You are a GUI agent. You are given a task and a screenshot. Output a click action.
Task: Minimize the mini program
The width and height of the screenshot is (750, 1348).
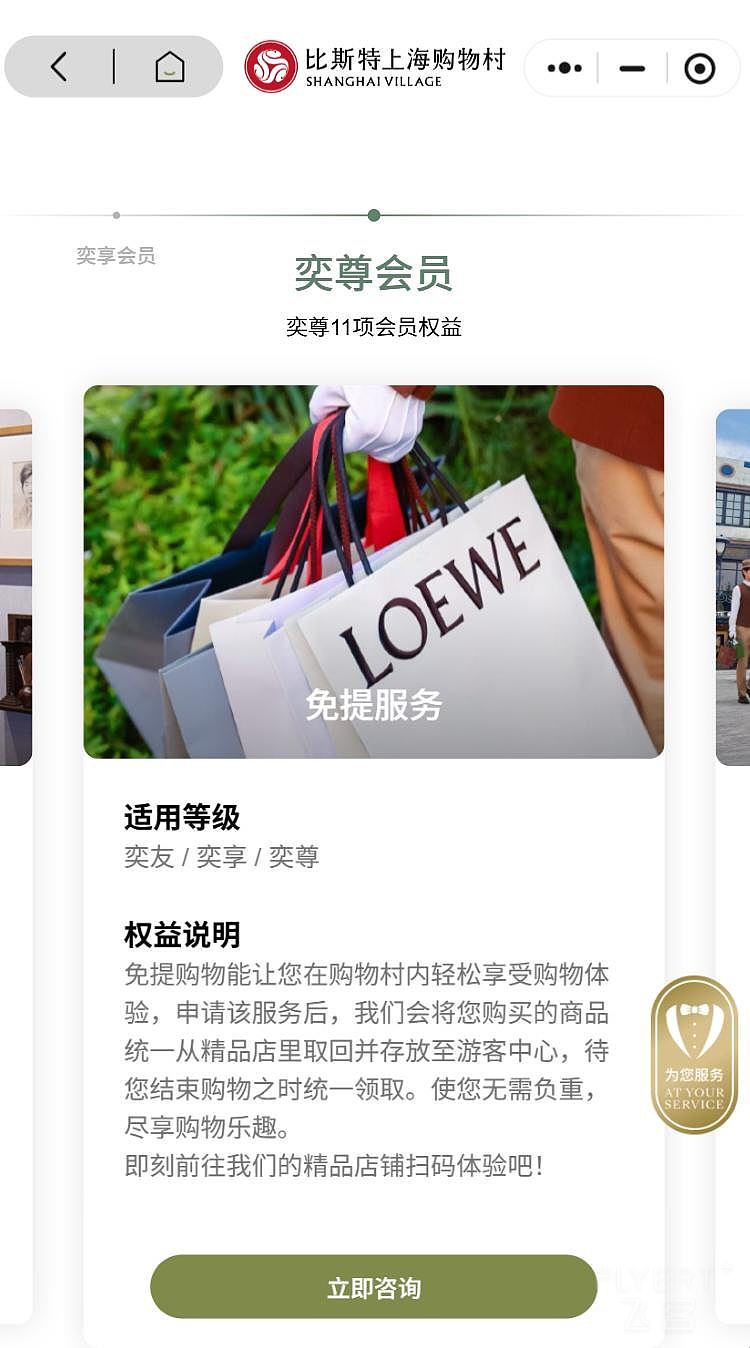click(x=632, y=68)
